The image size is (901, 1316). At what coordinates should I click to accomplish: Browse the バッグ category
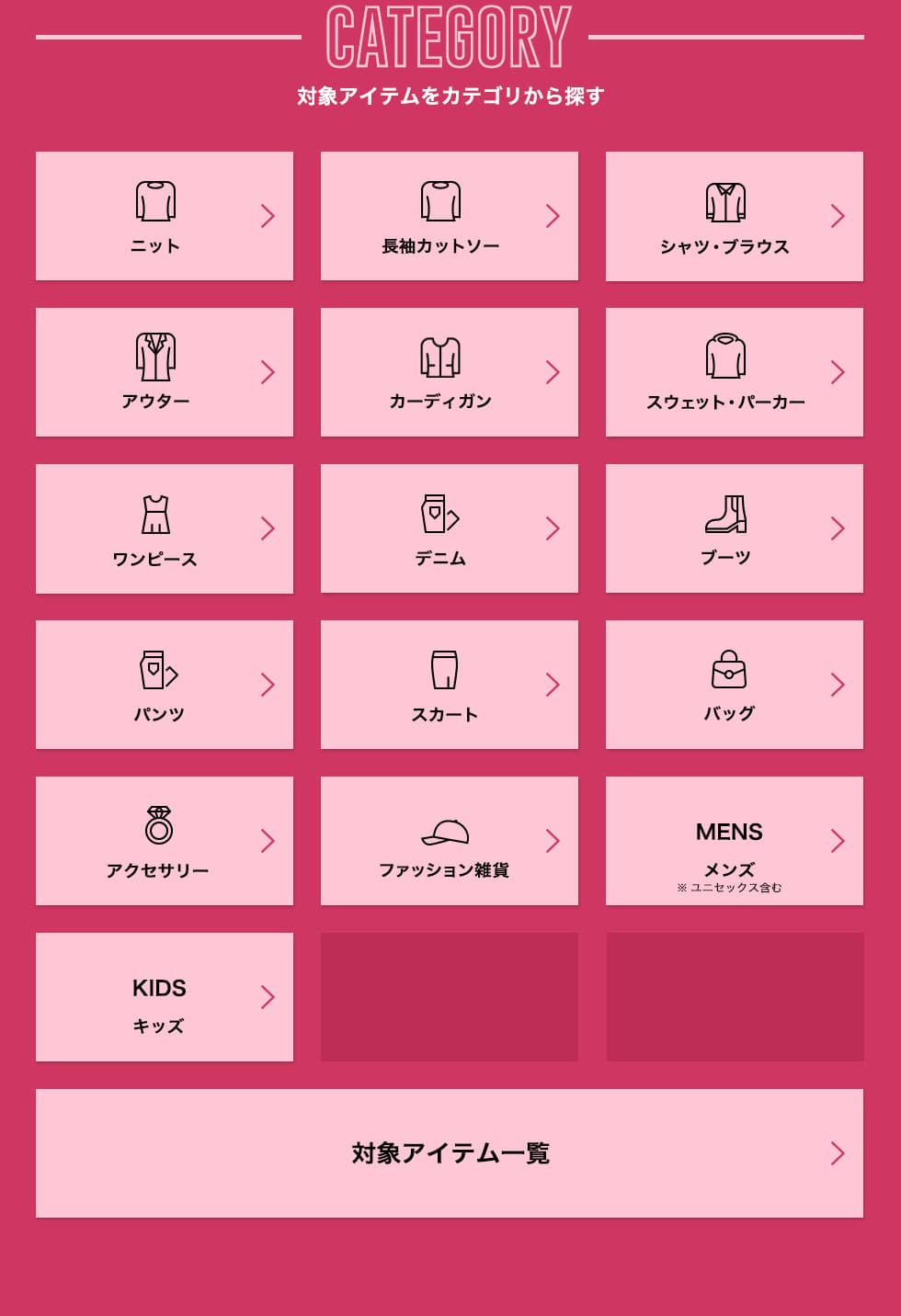(734, 685)
